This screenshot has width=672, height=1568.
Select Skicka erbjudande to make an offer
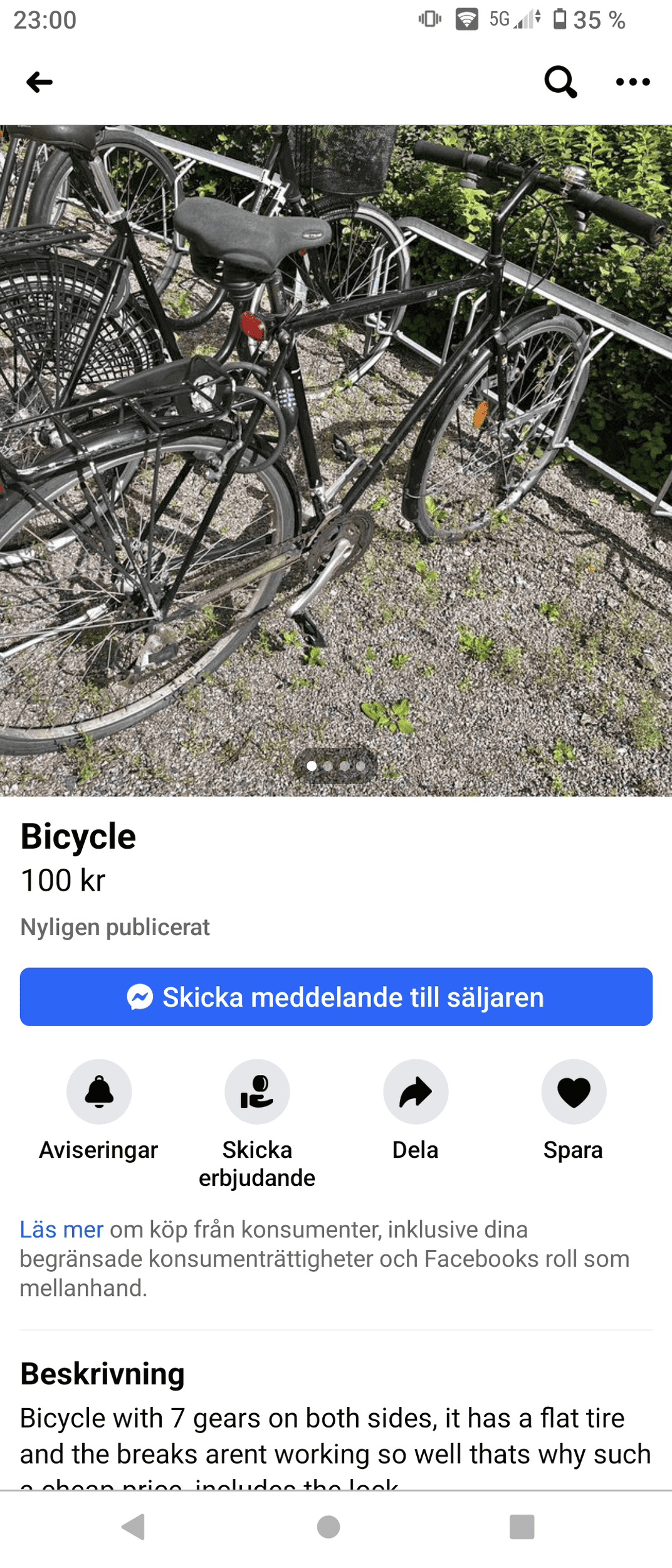(x=257, y=1091)
